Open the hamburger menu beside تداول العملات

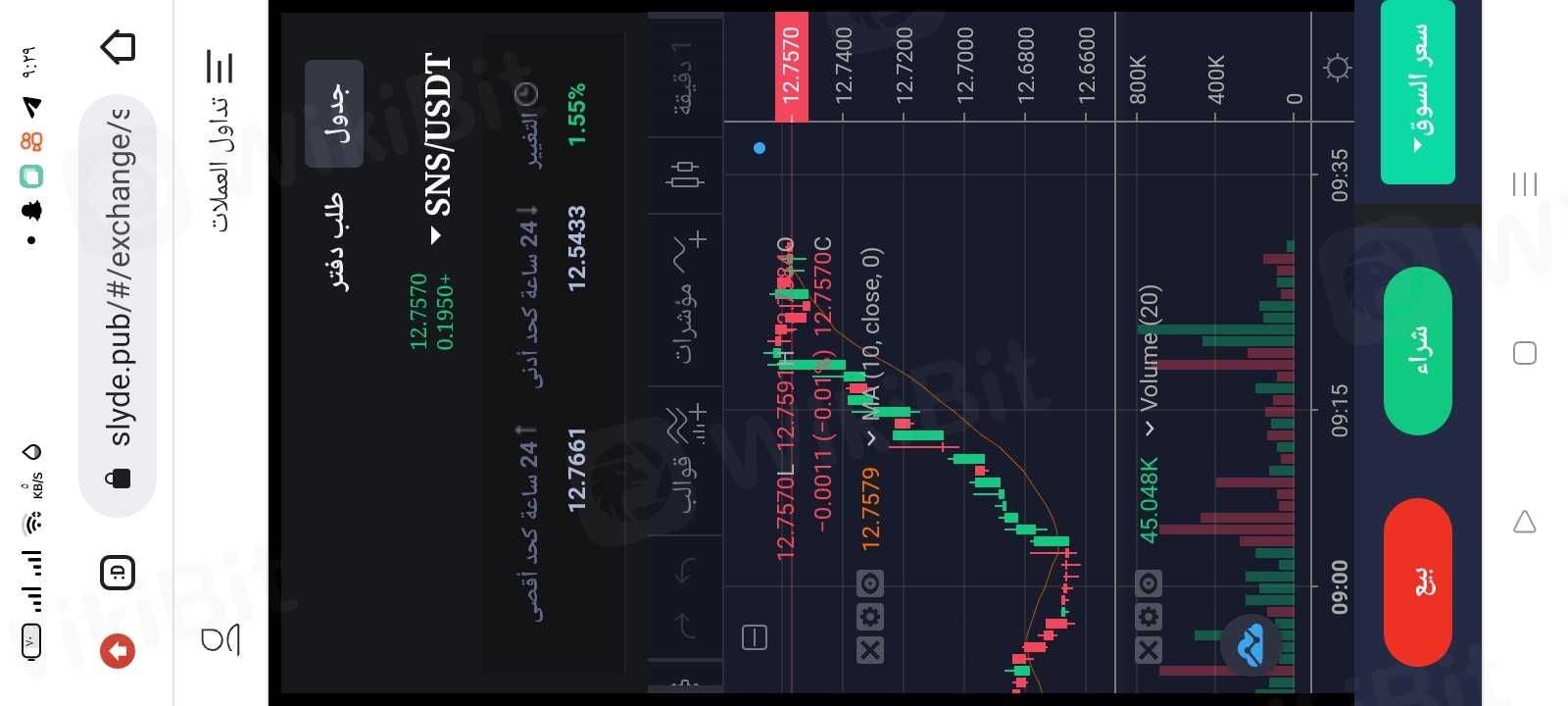[x=220, y=67]
